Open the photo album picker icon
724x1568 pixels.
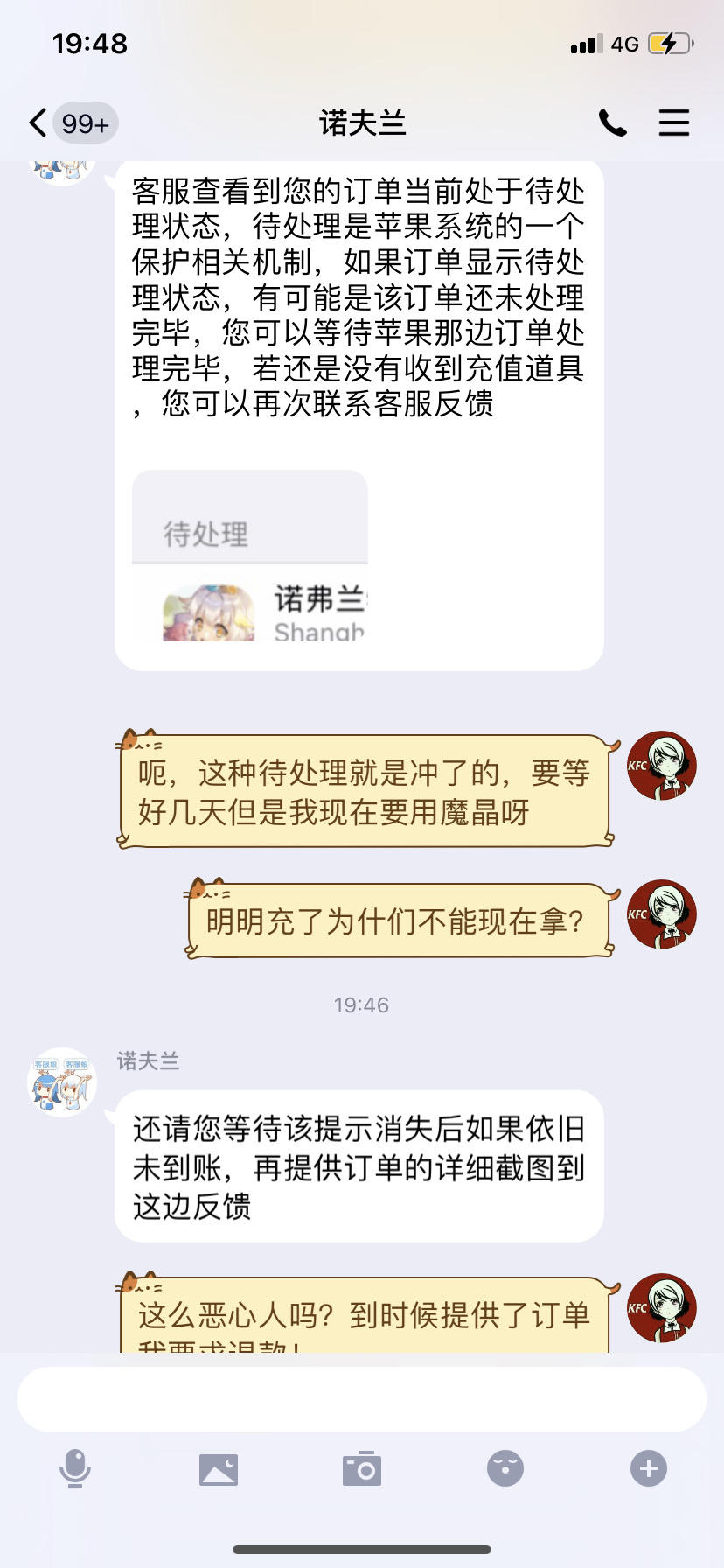coord(220,1469)
